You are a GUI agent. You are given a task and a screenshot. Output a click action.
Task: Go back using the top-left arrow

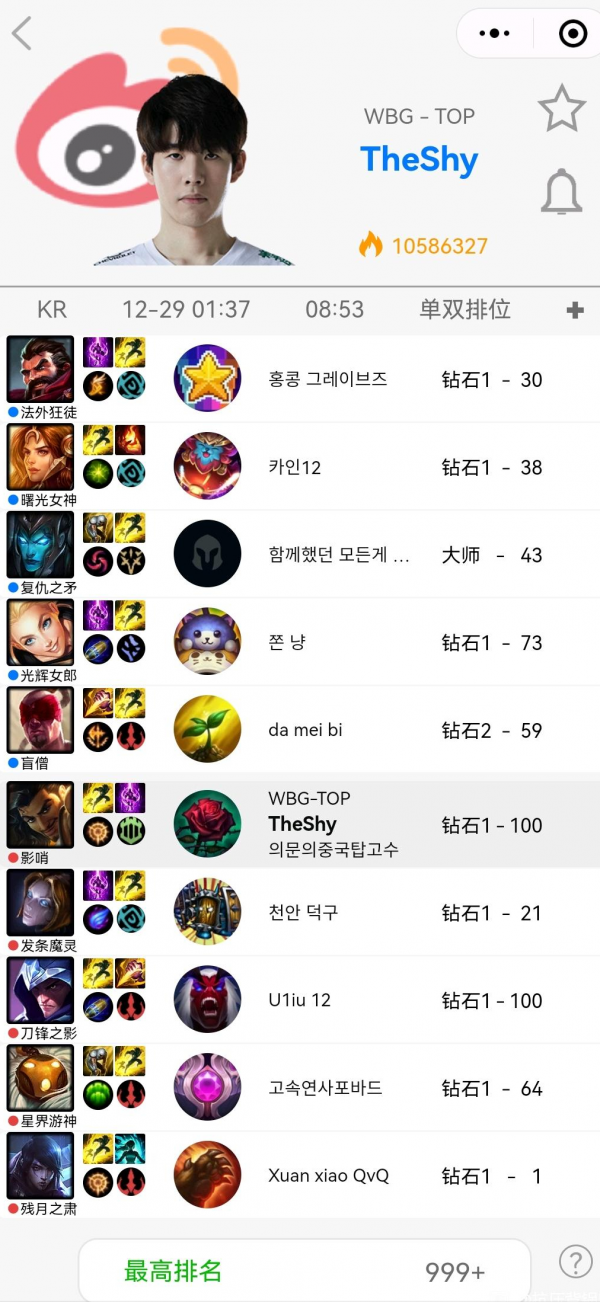click(22, 33)
